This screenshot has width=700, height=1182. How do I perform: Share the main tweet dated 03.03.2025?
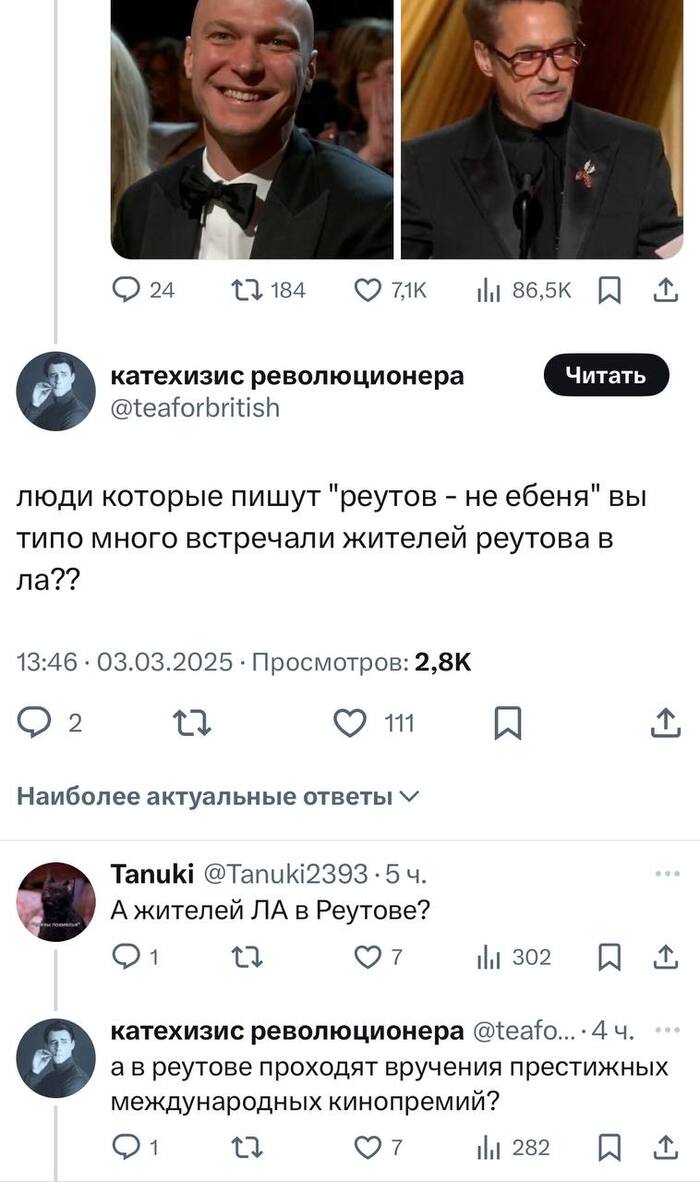click(666, 723)
